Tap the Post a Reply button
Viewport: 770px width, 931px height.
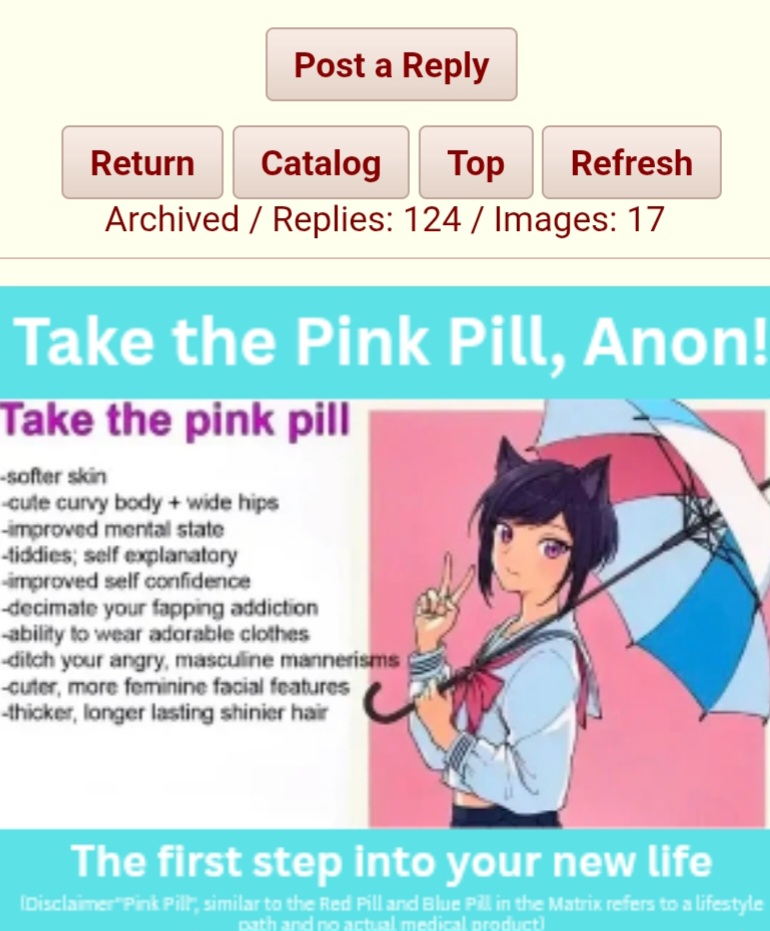(x=391, y=65)
